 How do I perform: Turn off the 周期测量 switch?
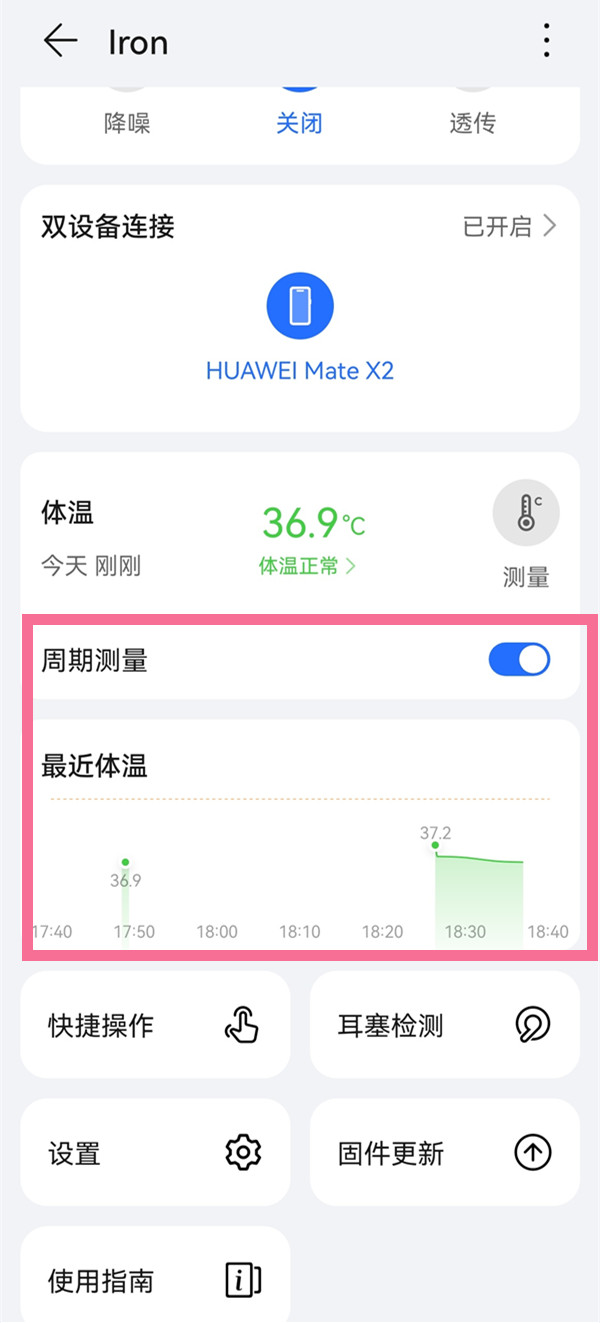pos(519,660)
